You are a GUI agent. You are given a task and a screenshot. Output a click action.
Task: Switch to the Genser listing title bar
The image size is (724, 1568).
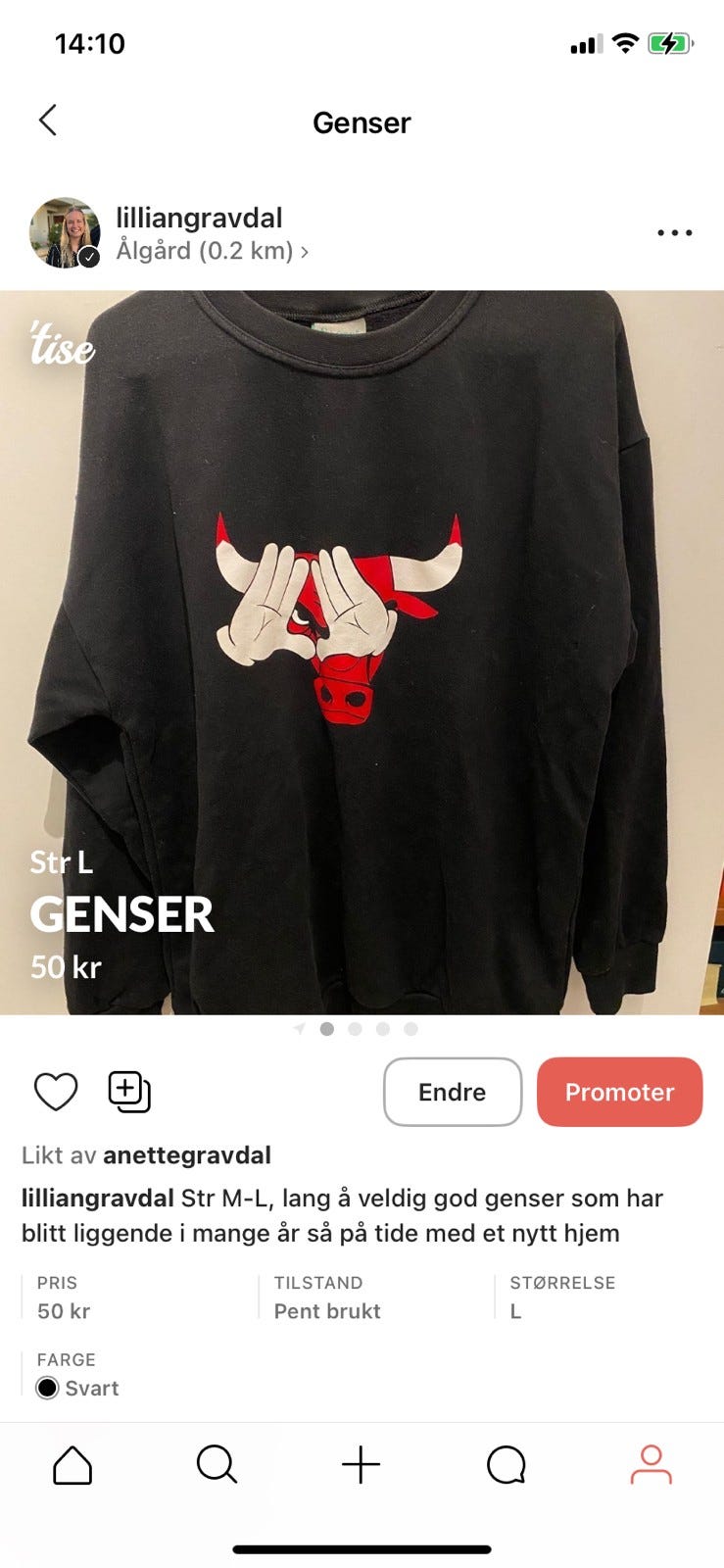tap(362, 122)
